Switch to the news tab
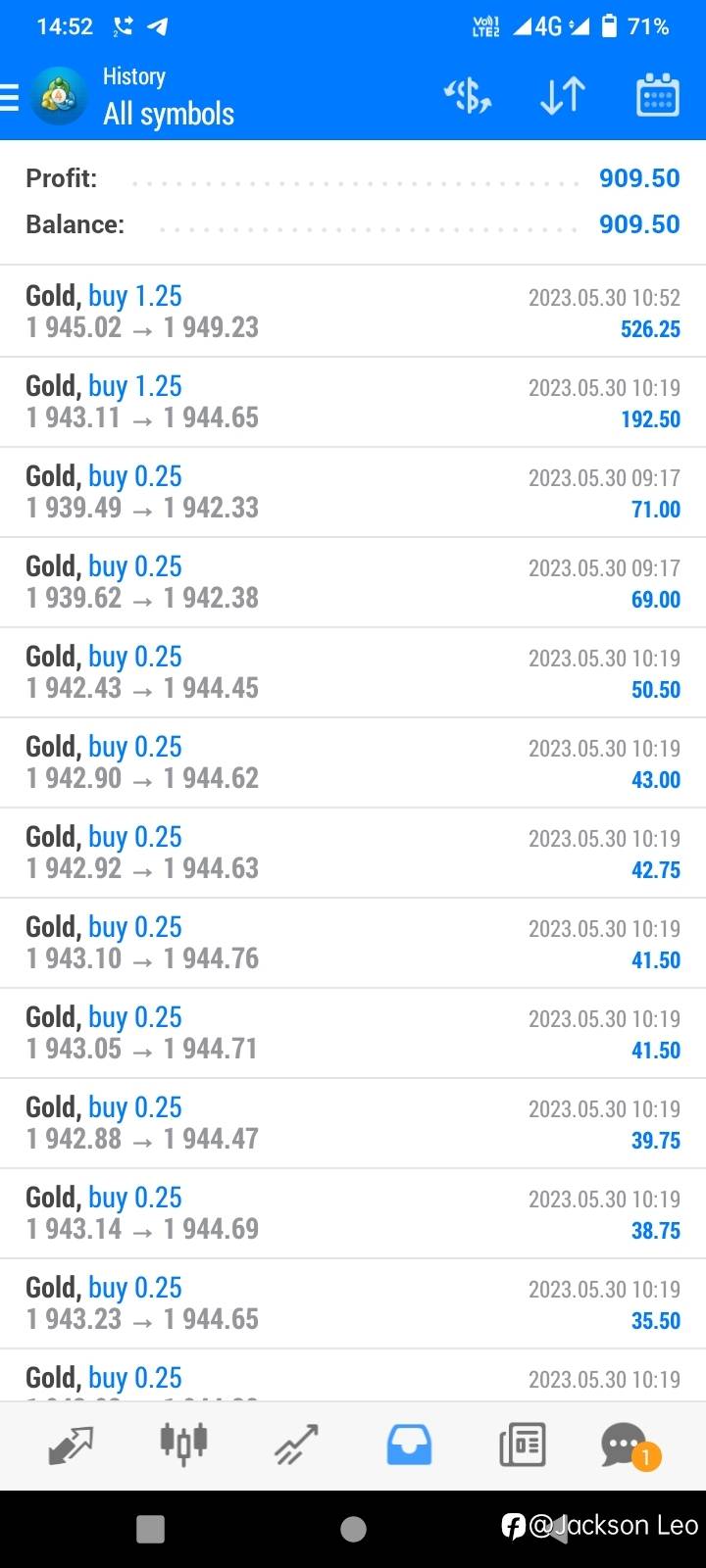706x1568 pixels. click(x=522, y=1445)
